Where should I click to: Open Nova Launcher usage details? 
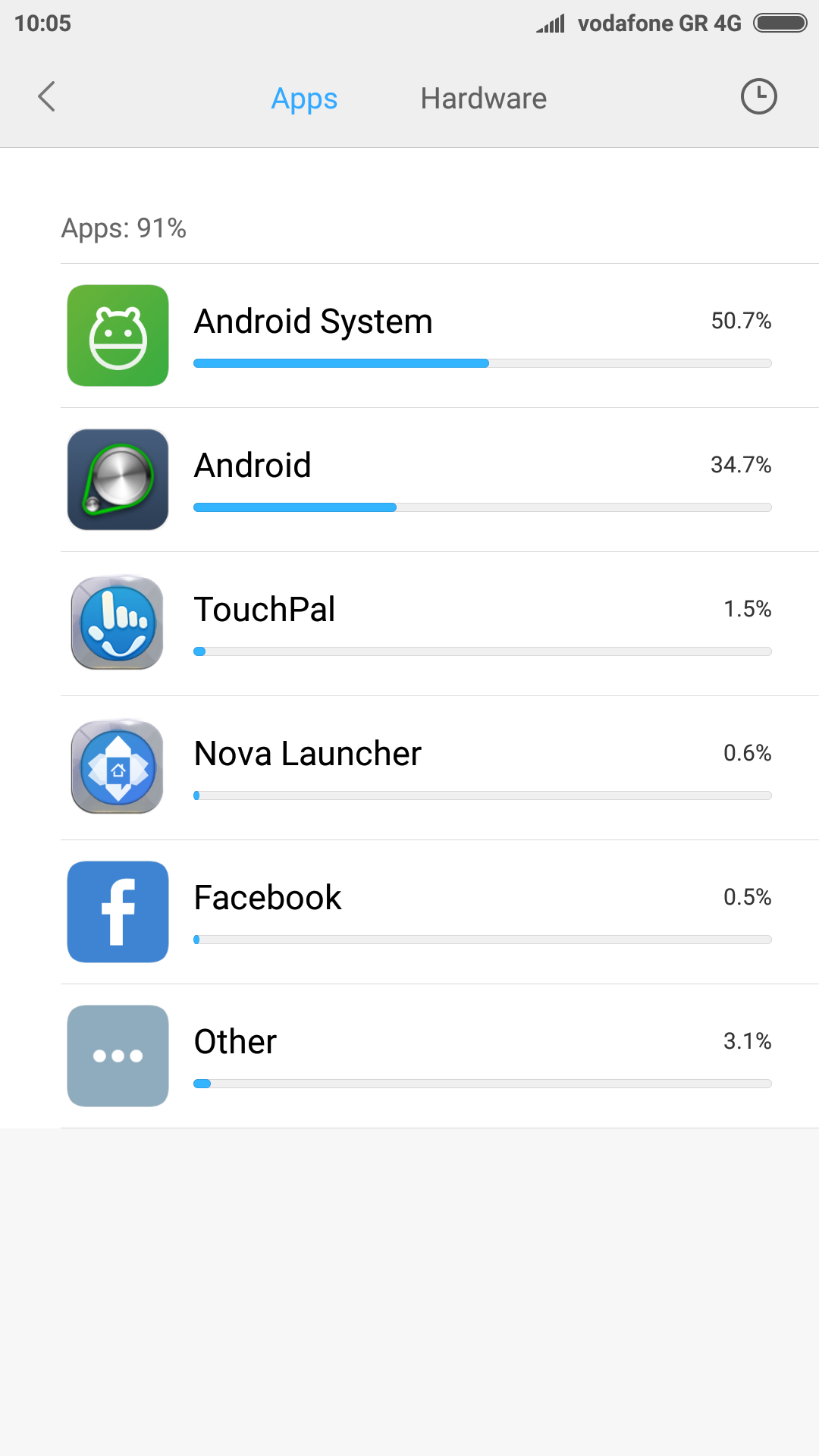pos(440,768)
